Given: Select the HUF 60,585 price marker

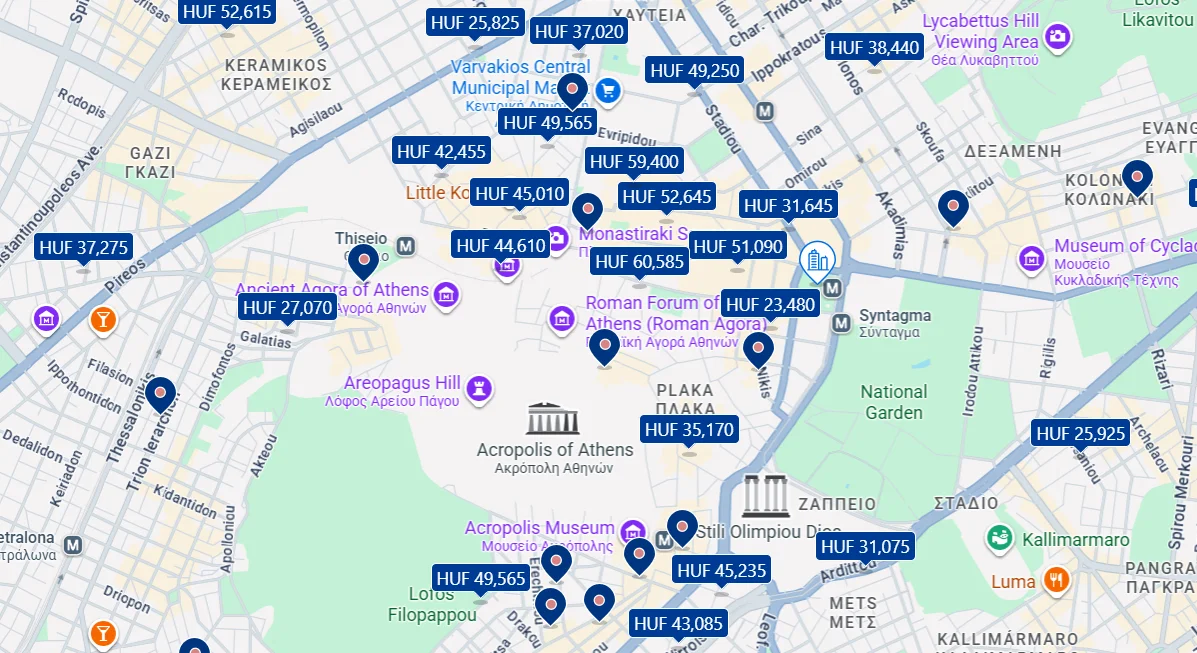Looking at the screenshot, I should pos(639,262).
